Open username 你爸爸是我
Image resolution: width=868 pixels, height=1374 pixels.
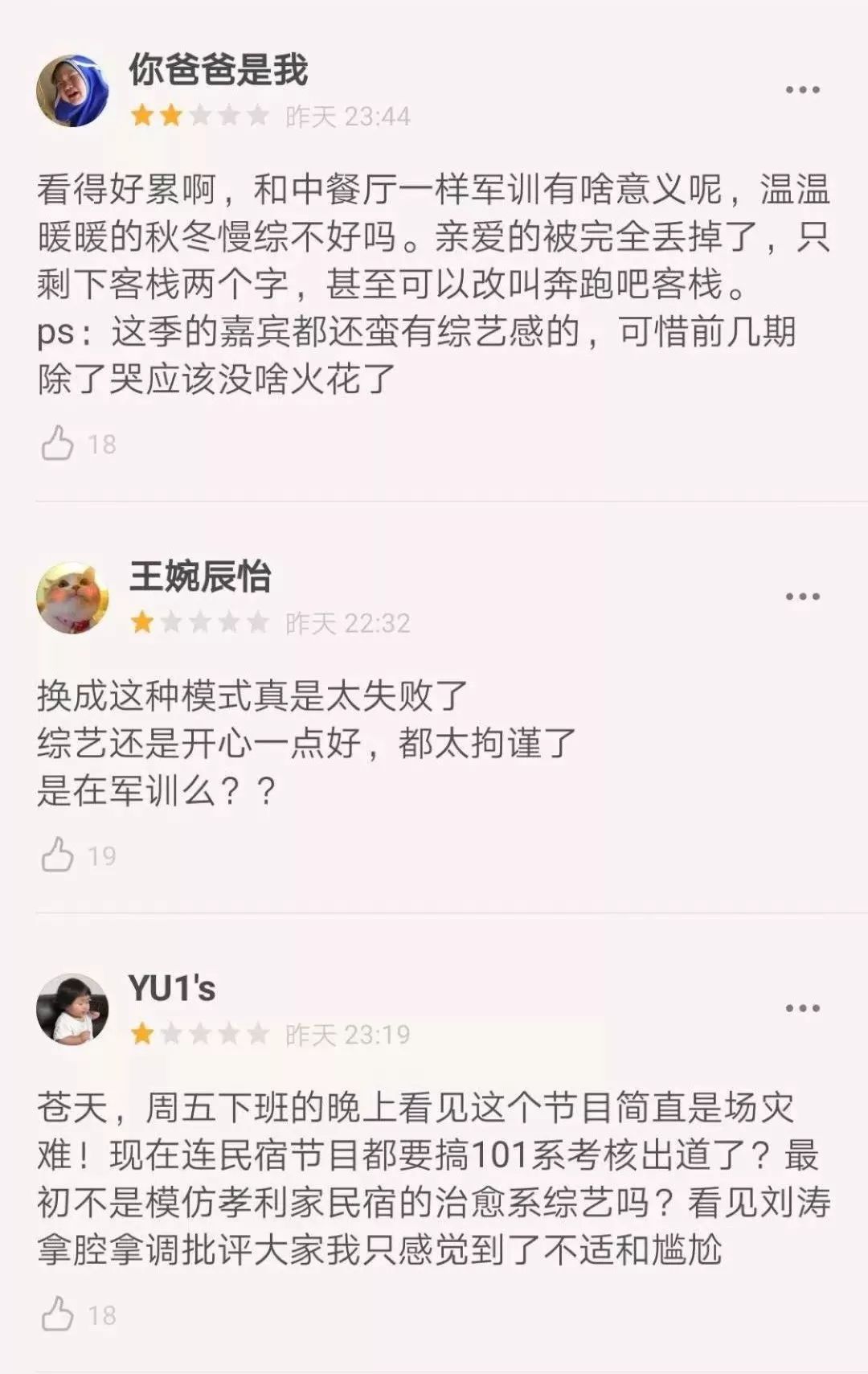(219, 70)
